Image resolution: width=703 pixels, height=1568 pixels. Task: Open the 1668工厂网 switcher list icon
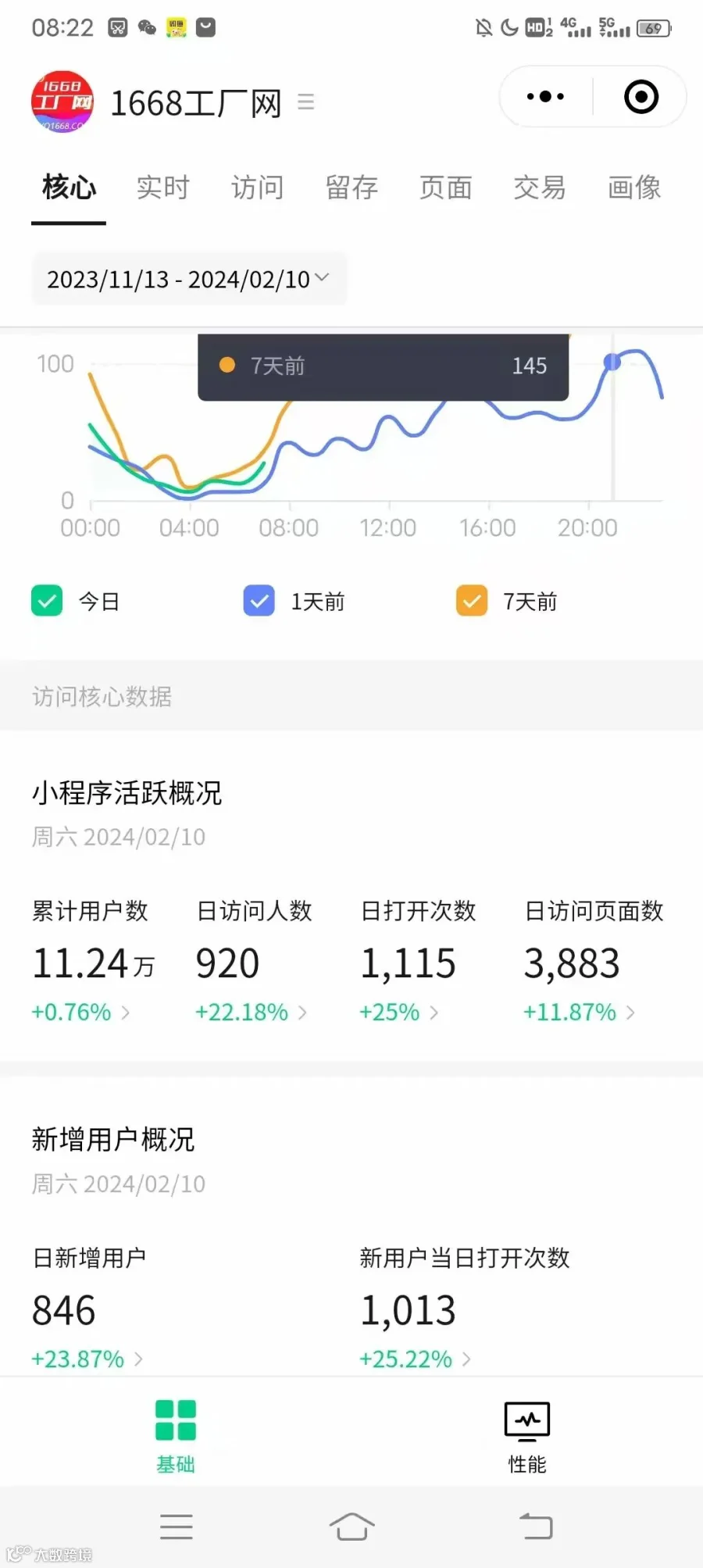click(305, 102)
